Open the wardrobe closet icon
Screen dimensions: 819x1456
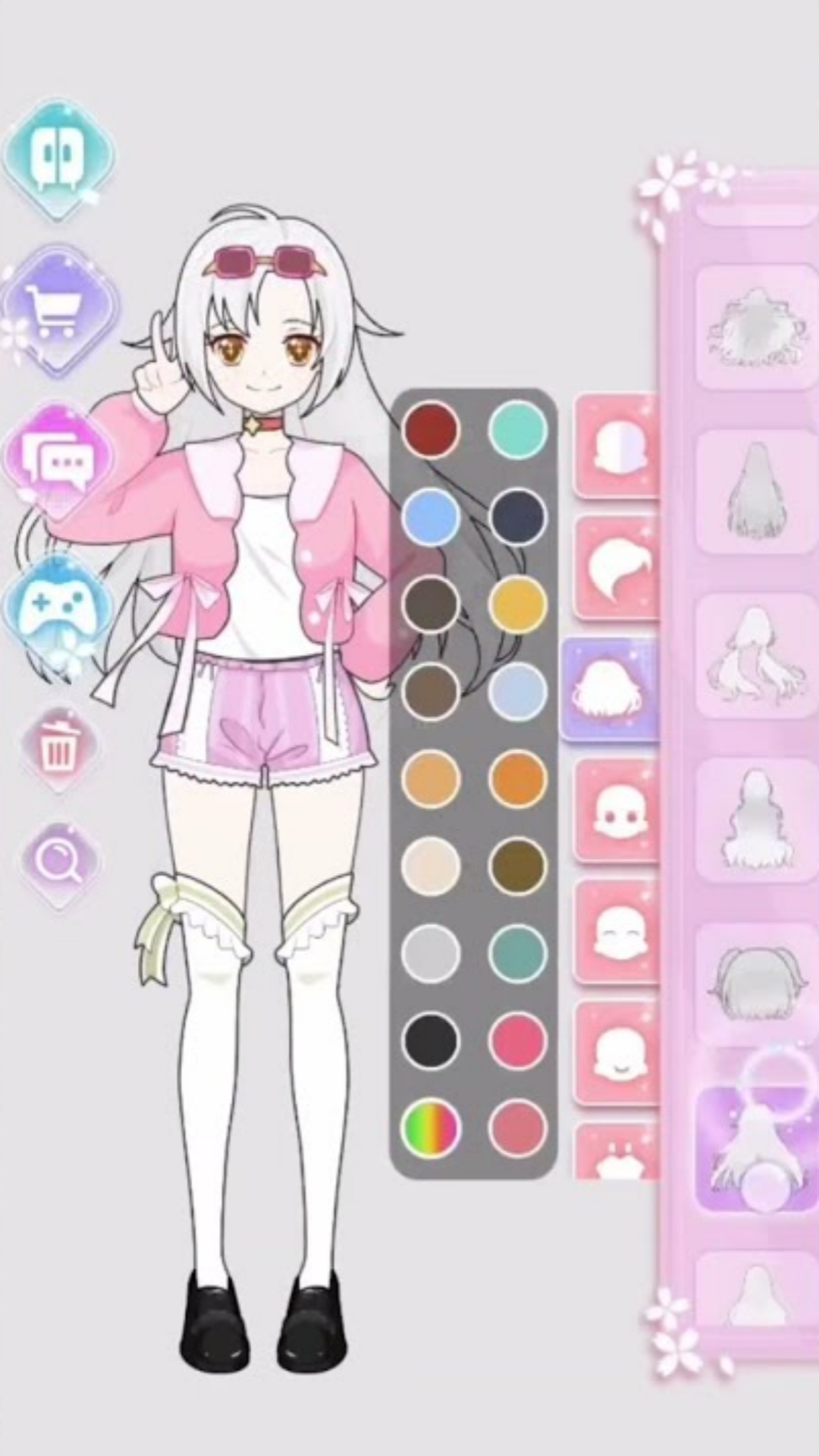(x=58, y=158)
